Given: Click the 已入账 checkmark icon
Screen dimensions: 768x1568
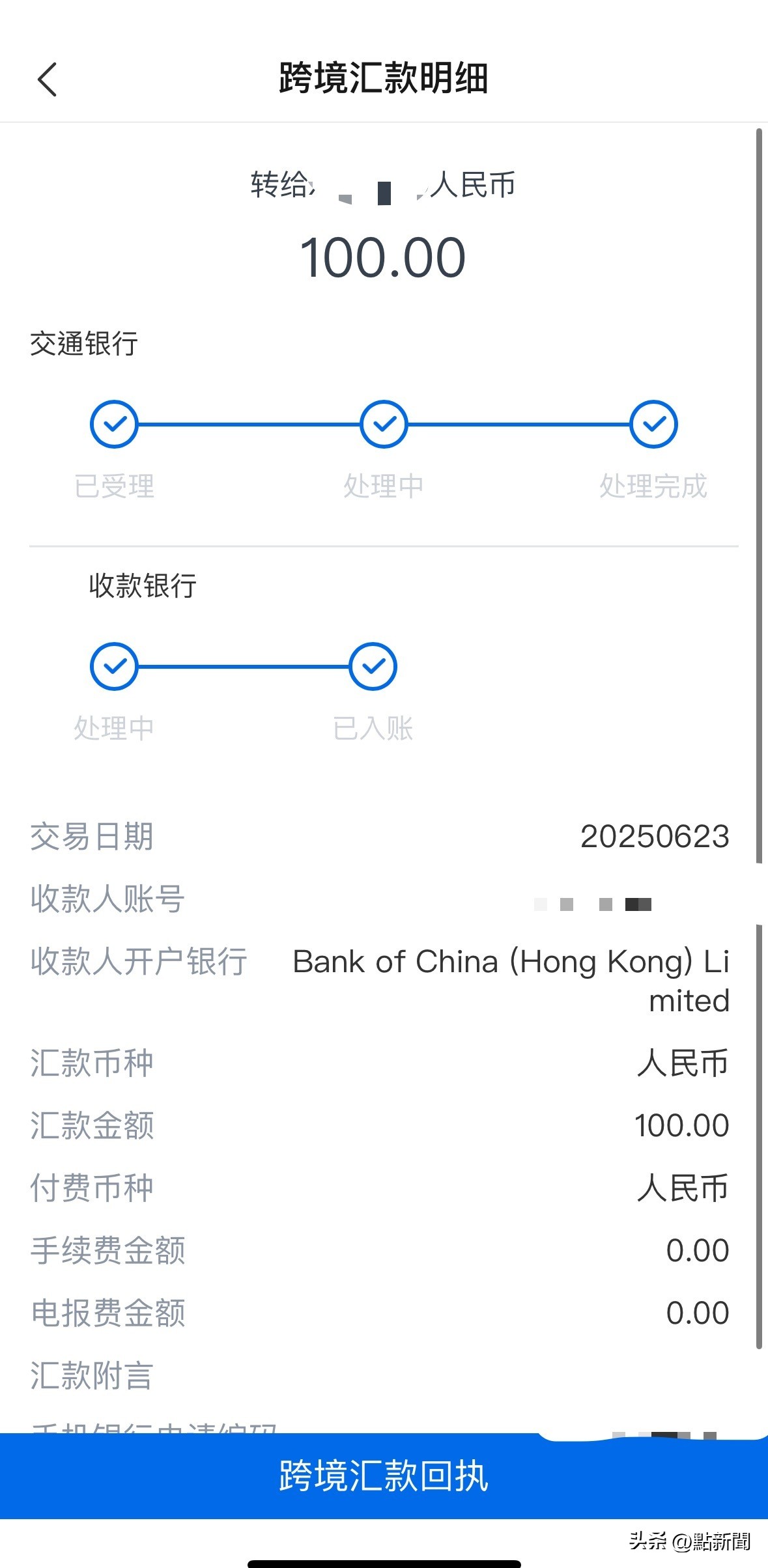Looking at the screenshot, I should [373, 666].
